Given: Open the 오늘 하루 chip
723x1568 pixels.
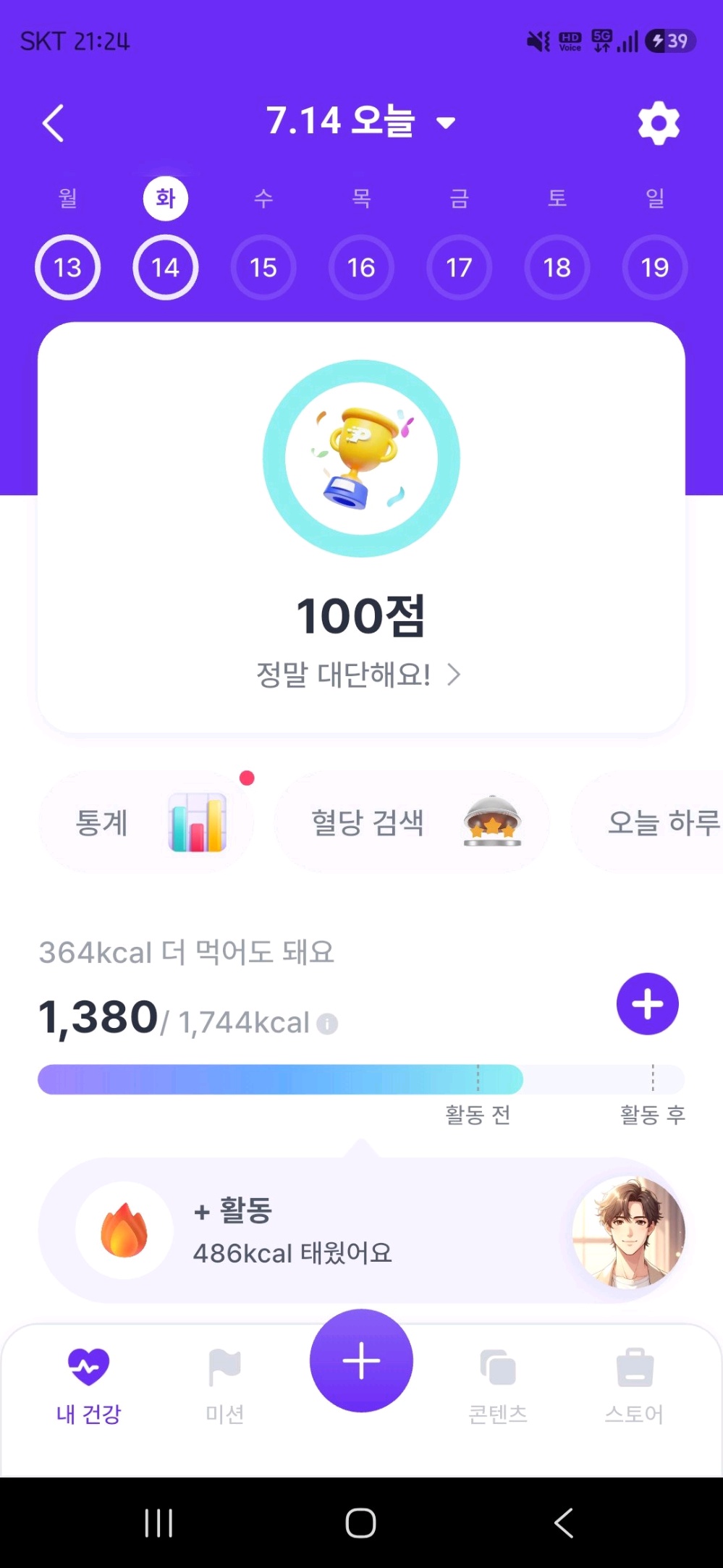Looking at the screenshot, I should (648, 823).
